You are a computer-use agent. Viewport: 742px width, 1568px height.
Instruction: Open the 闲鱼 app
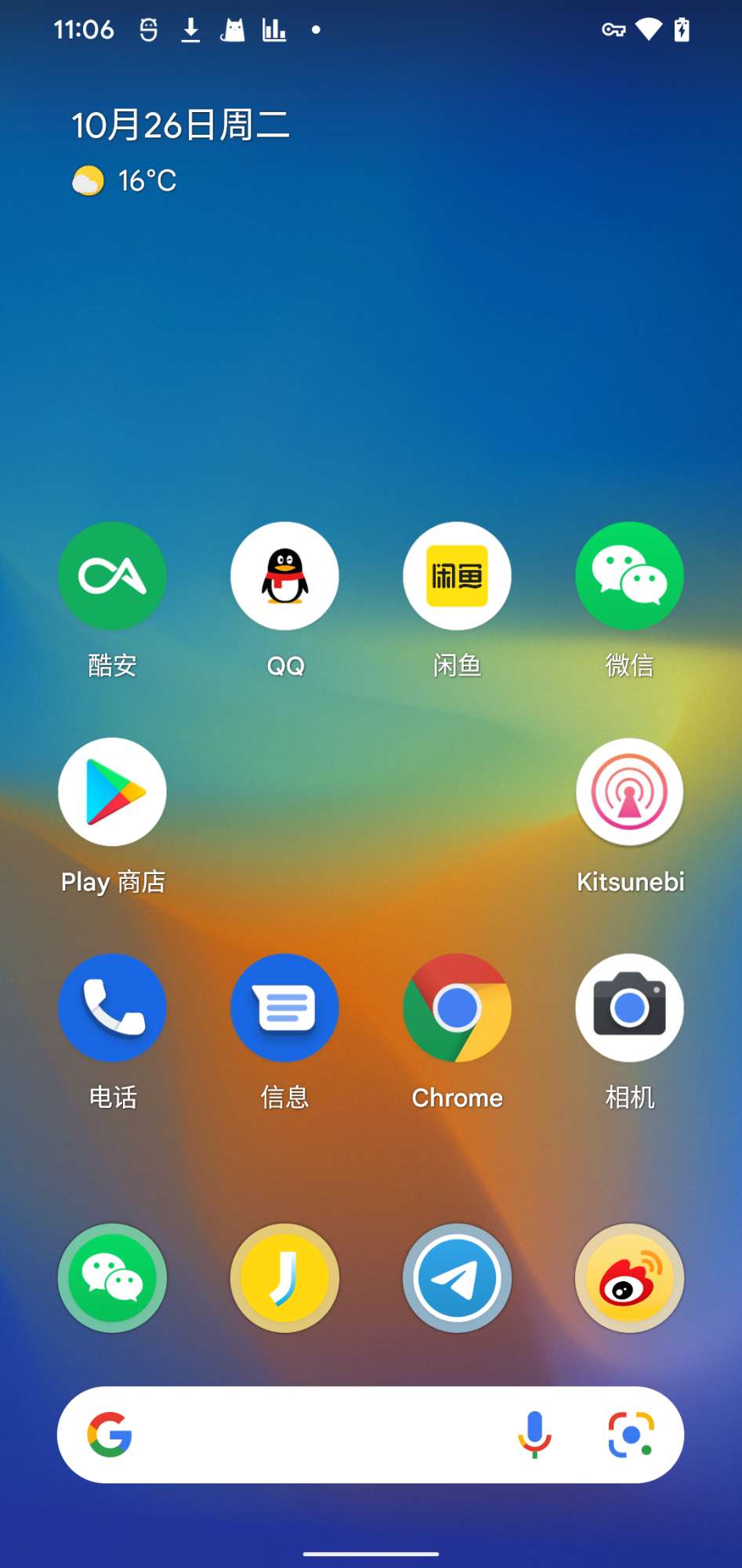(x=457, y=576)
